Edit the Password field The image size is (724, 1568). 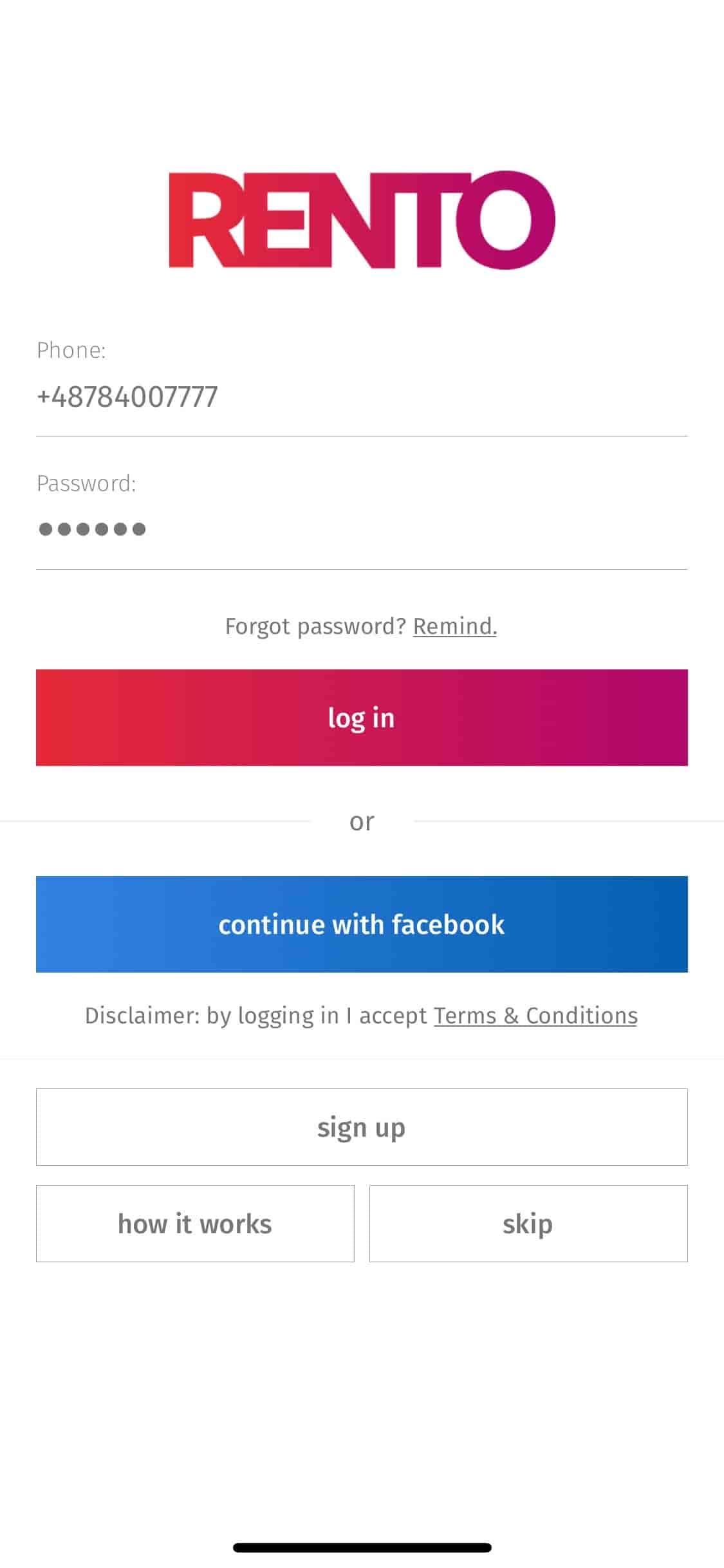click(362, 530)
